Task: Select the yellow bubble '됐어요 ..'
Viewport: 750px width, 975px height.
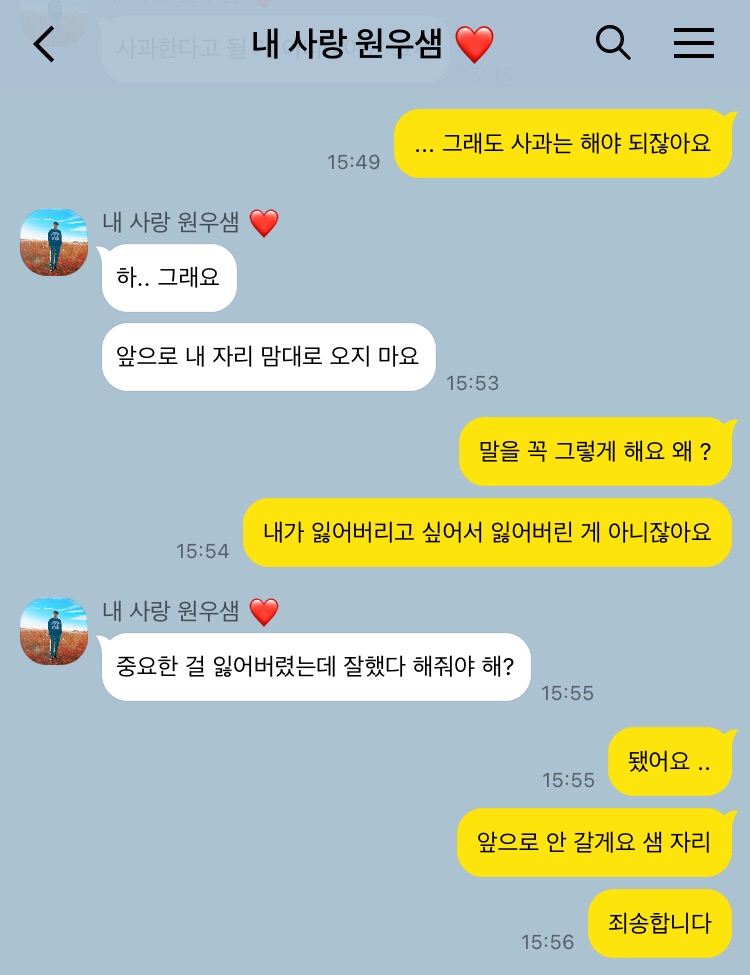Action: click(670, 762)
